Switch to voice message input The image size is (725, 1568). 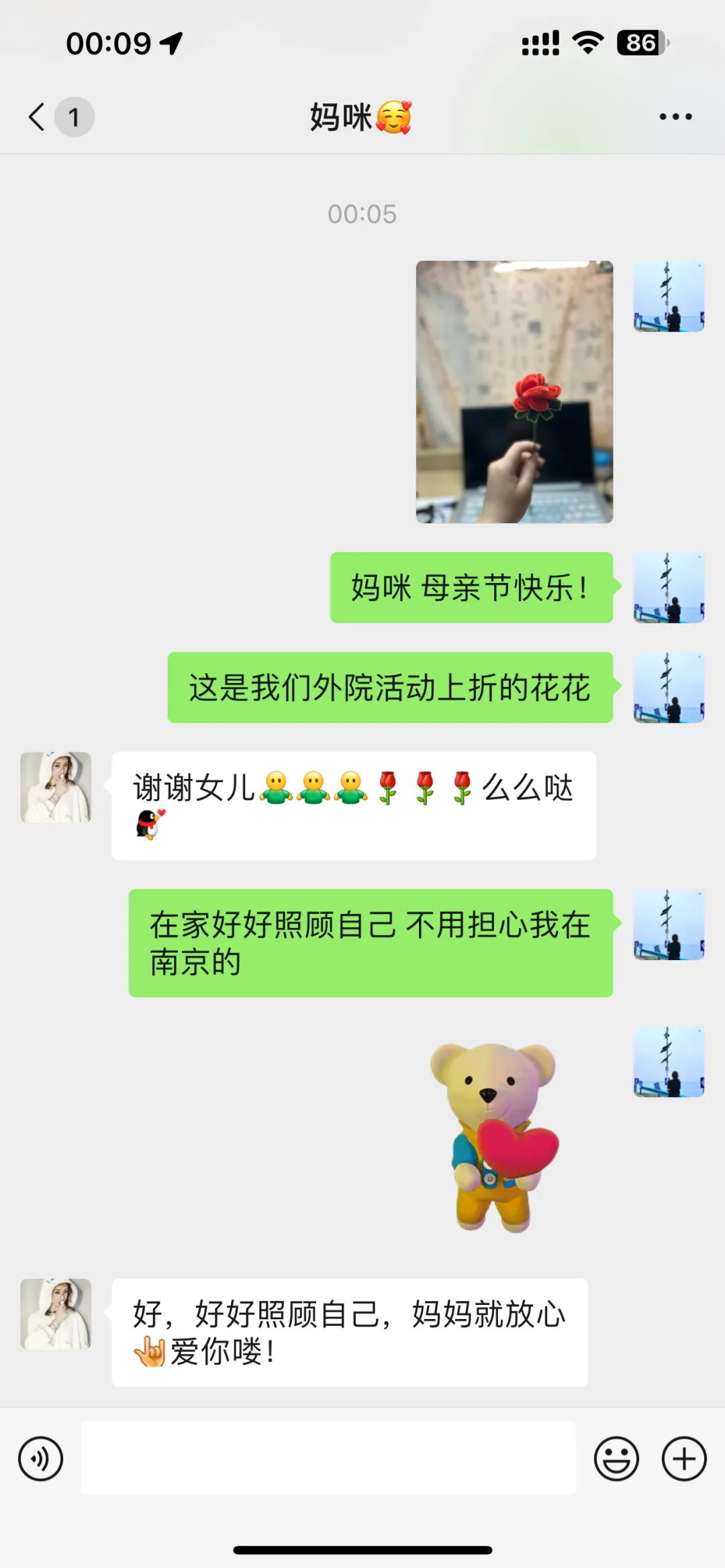click(x=40, y=1459)
